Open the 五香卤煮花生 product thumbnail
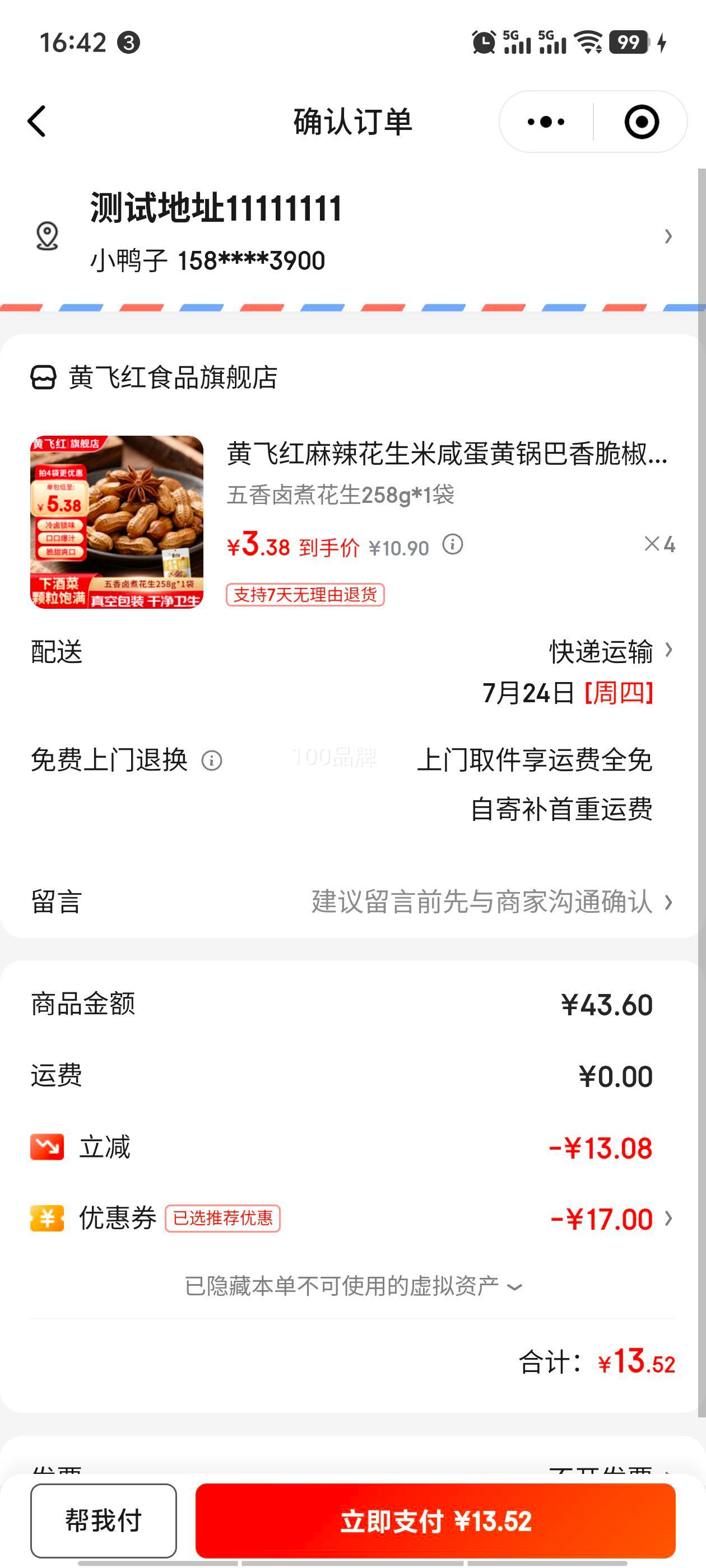706x1568 pixels. pyautogui.click(x=117, y=522)
